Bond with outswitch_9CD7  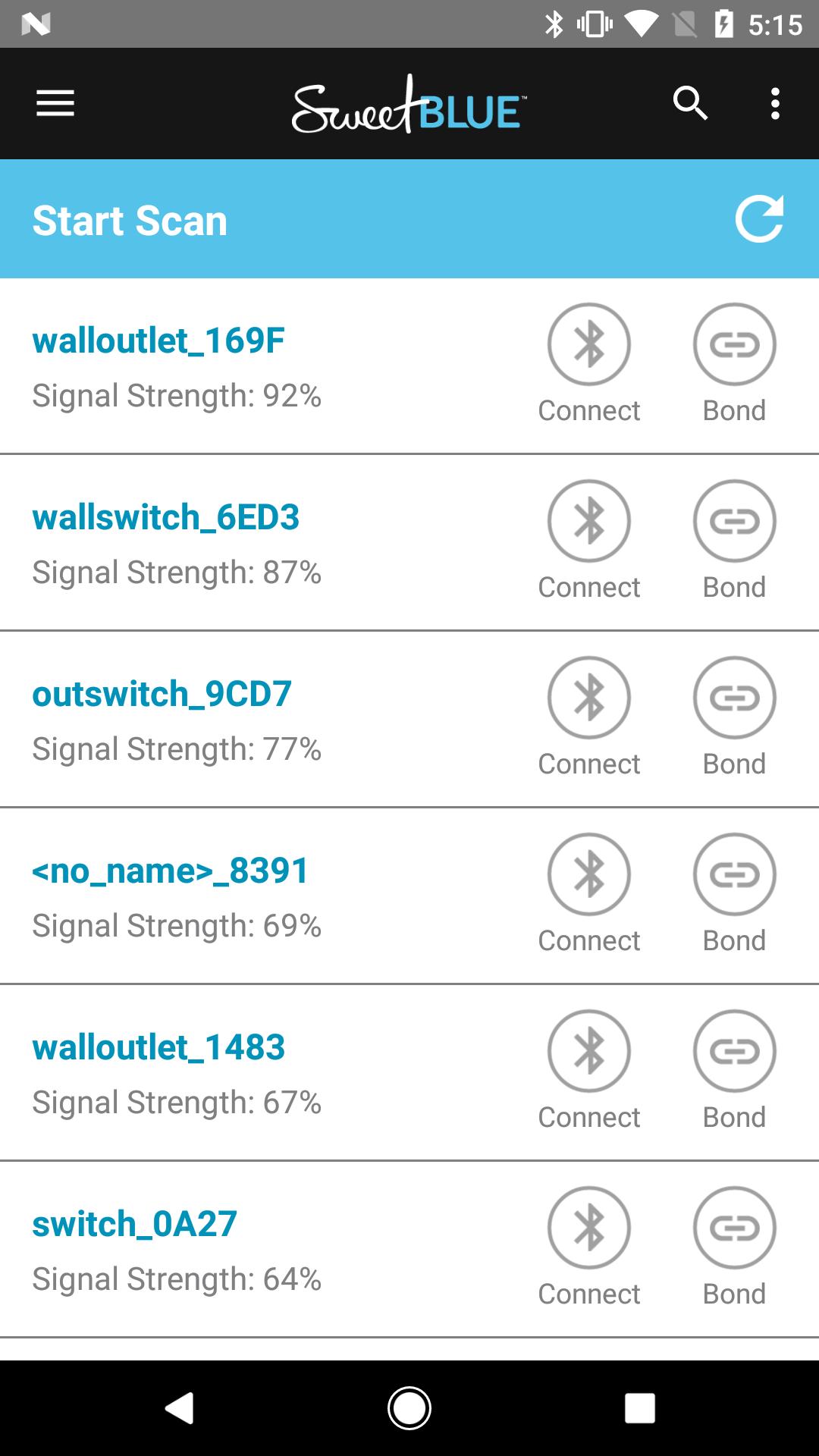coord(734,698)
